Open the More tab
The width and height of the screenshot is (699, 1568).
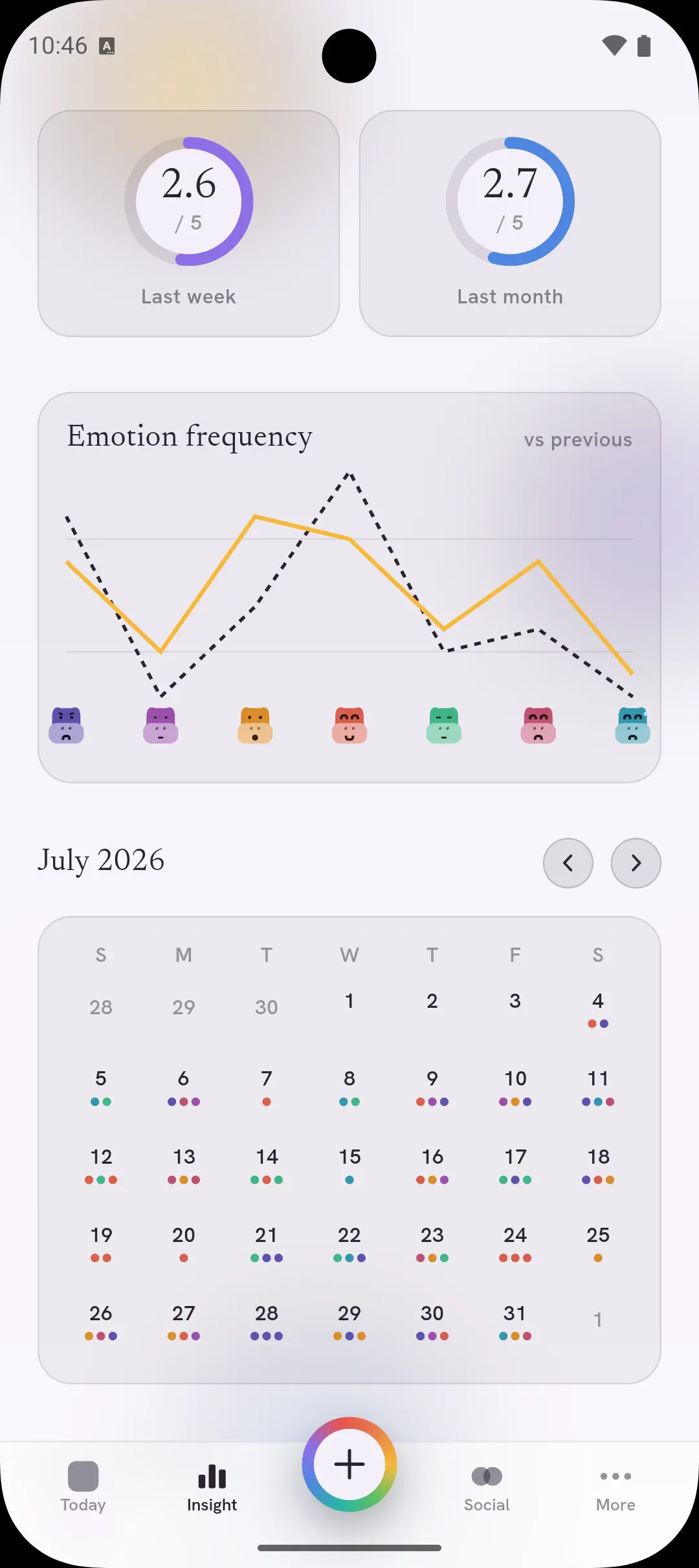(616, 1486)
